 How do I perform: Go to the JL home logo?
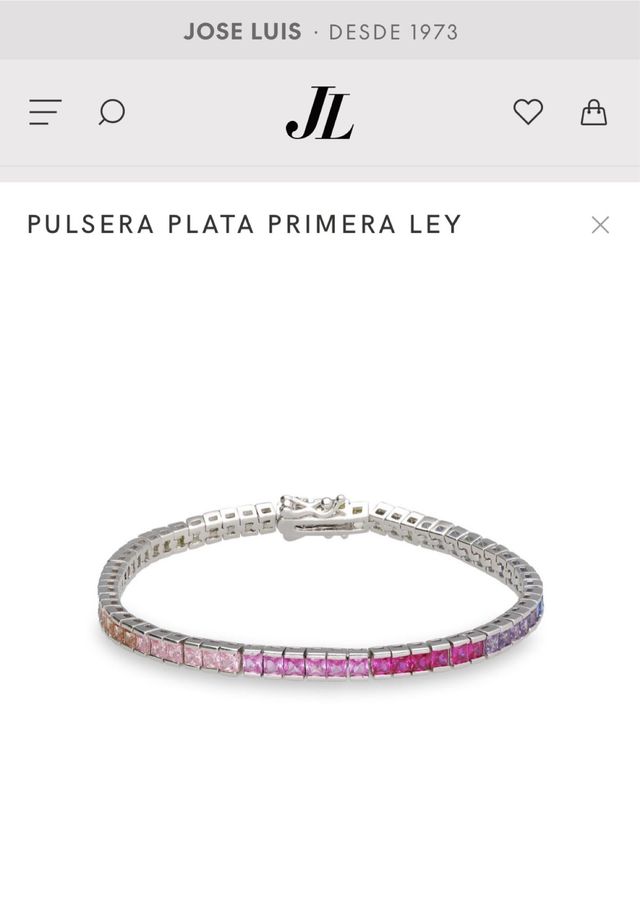coord(320,113)
